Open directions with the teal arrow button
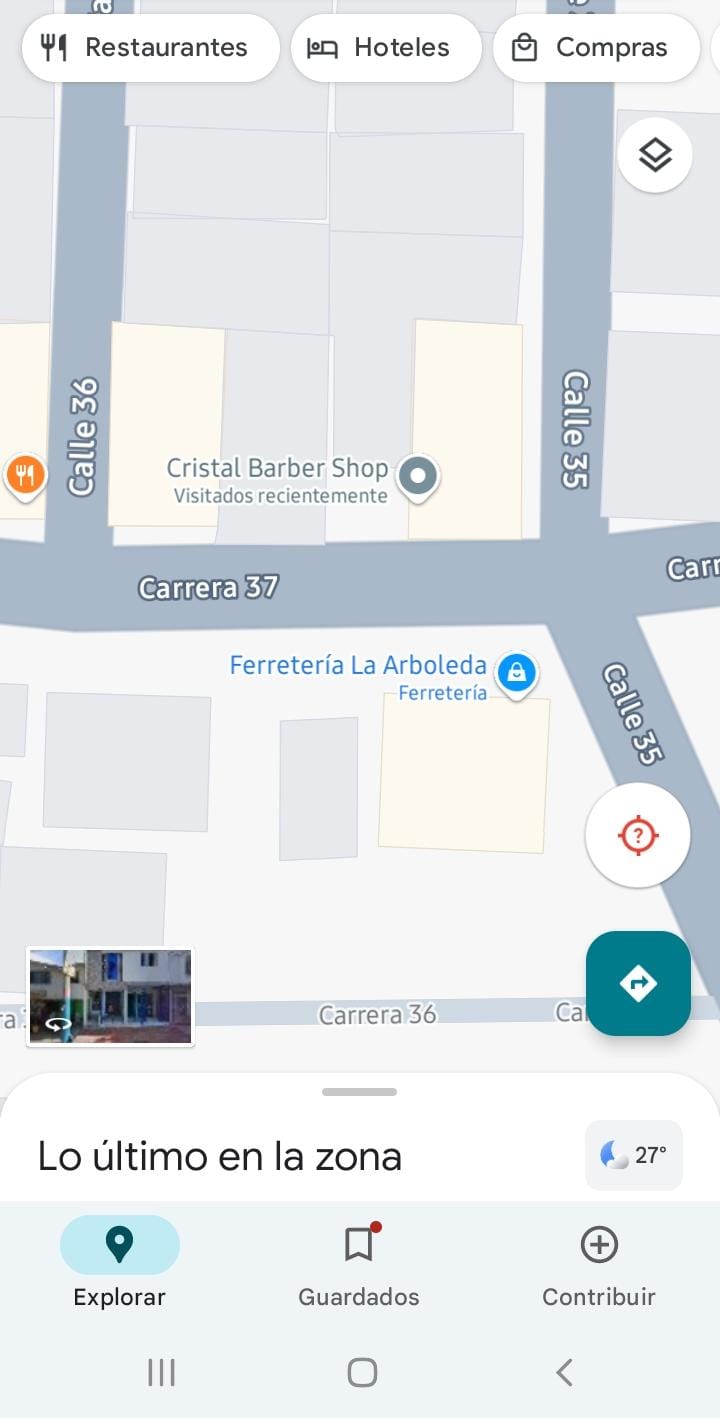Screen dimensions: 720x1418 click(638, 983)
